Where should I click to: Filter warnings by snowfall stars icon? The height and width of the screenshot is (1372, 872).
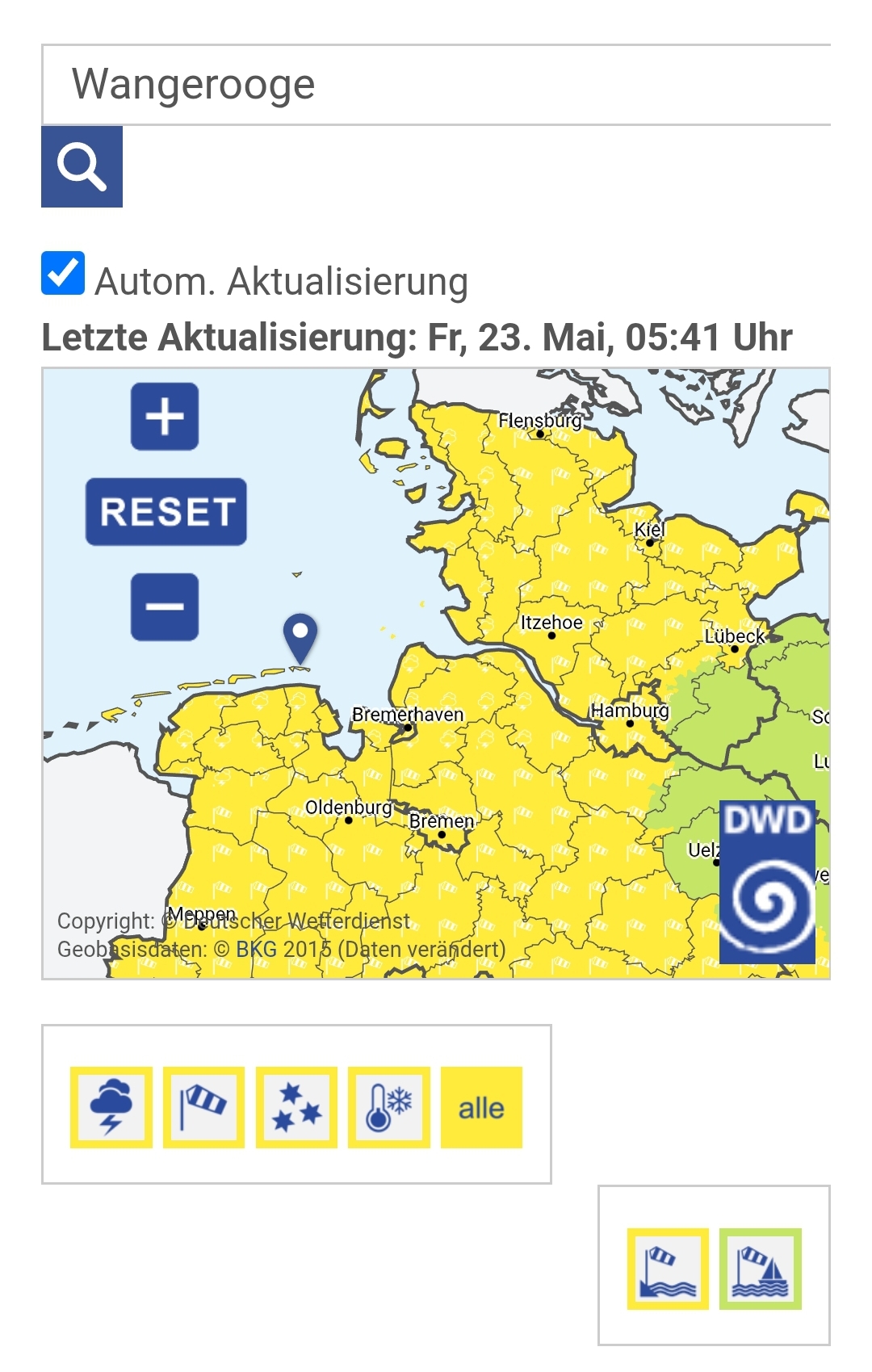click(x=296, y=1107)
